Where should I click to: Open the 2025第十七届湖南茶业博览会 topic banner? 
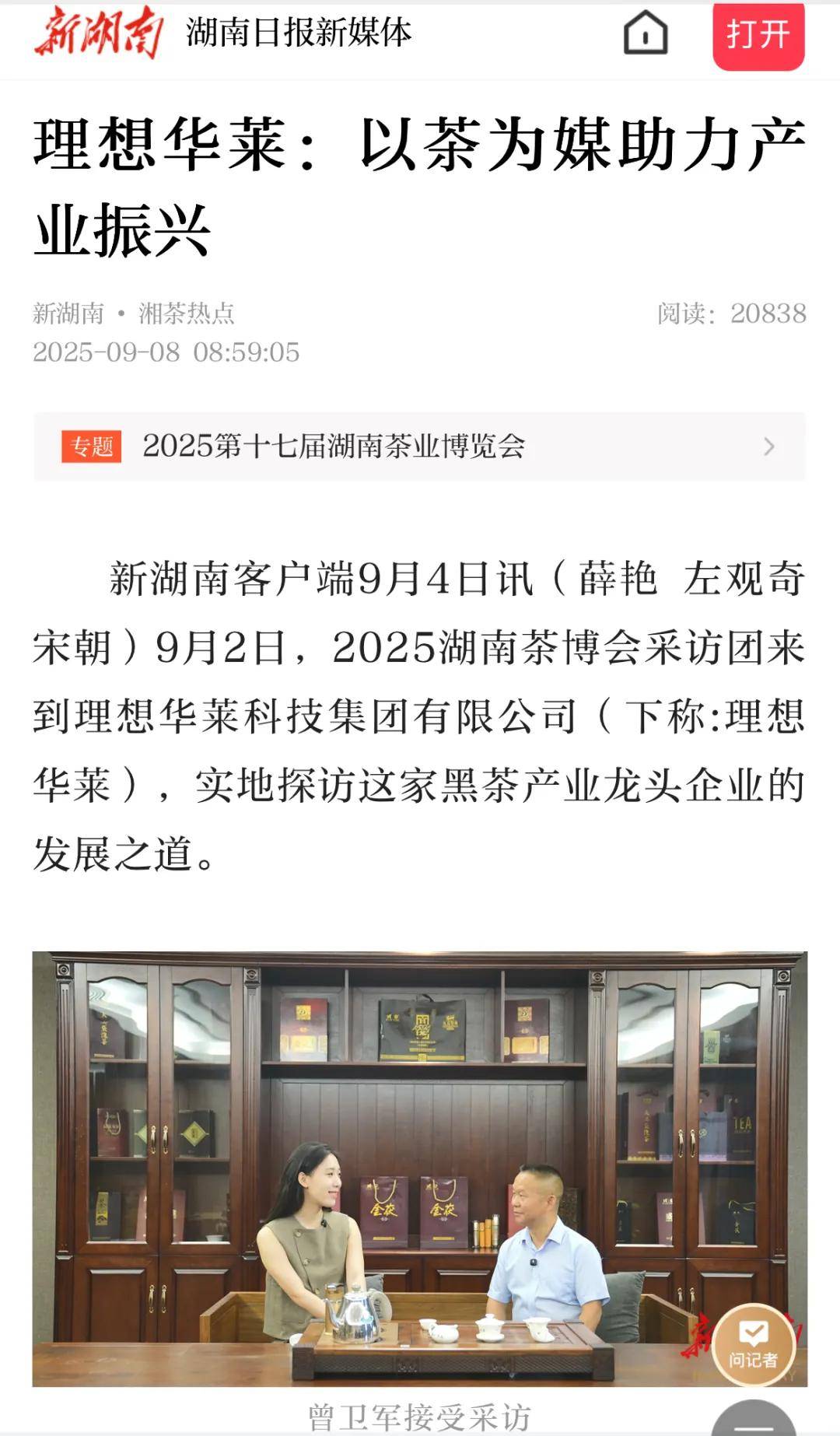419,447
